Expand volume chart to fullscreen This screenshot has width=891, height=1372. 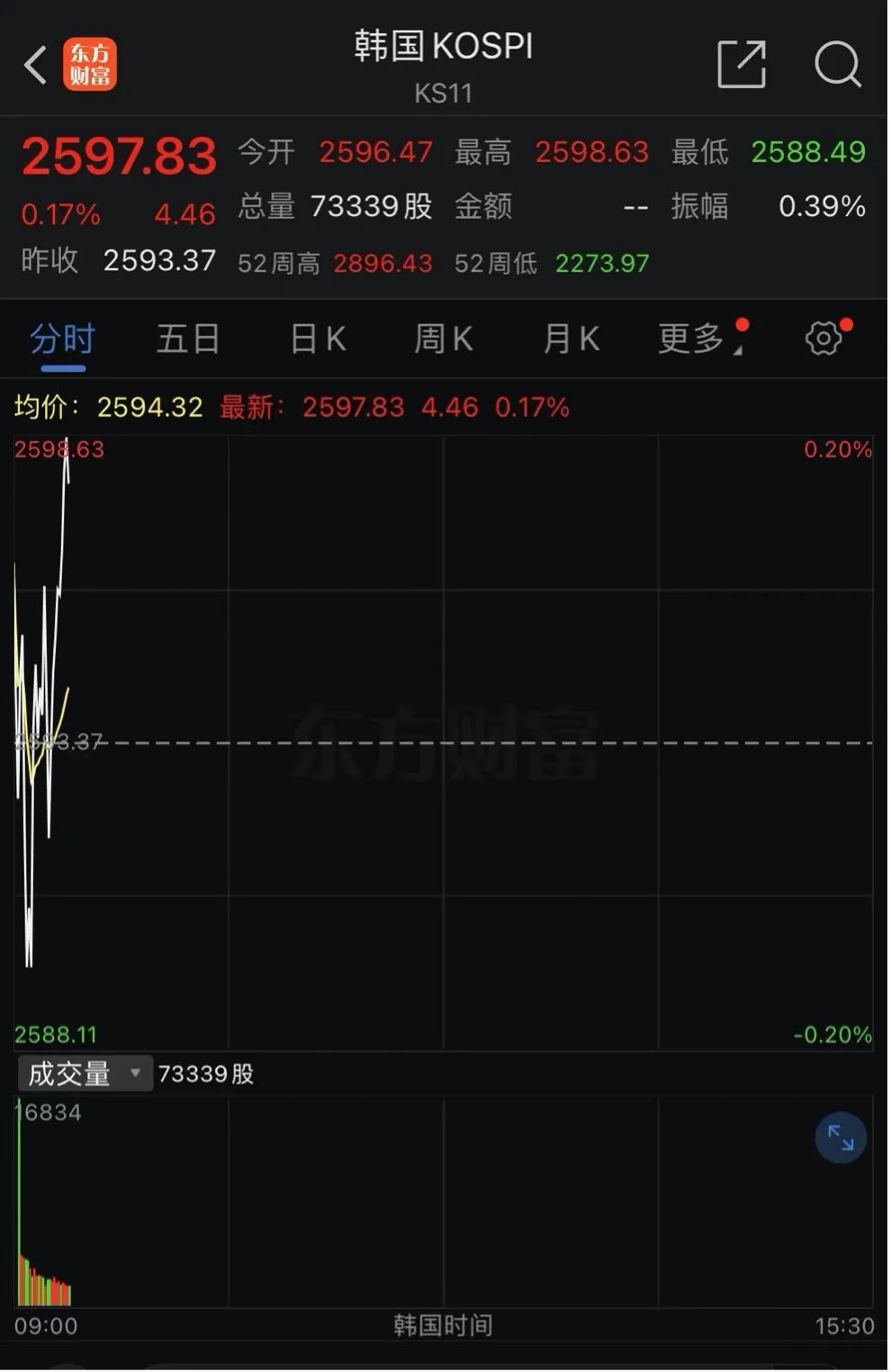click(x=840, y=1137)
